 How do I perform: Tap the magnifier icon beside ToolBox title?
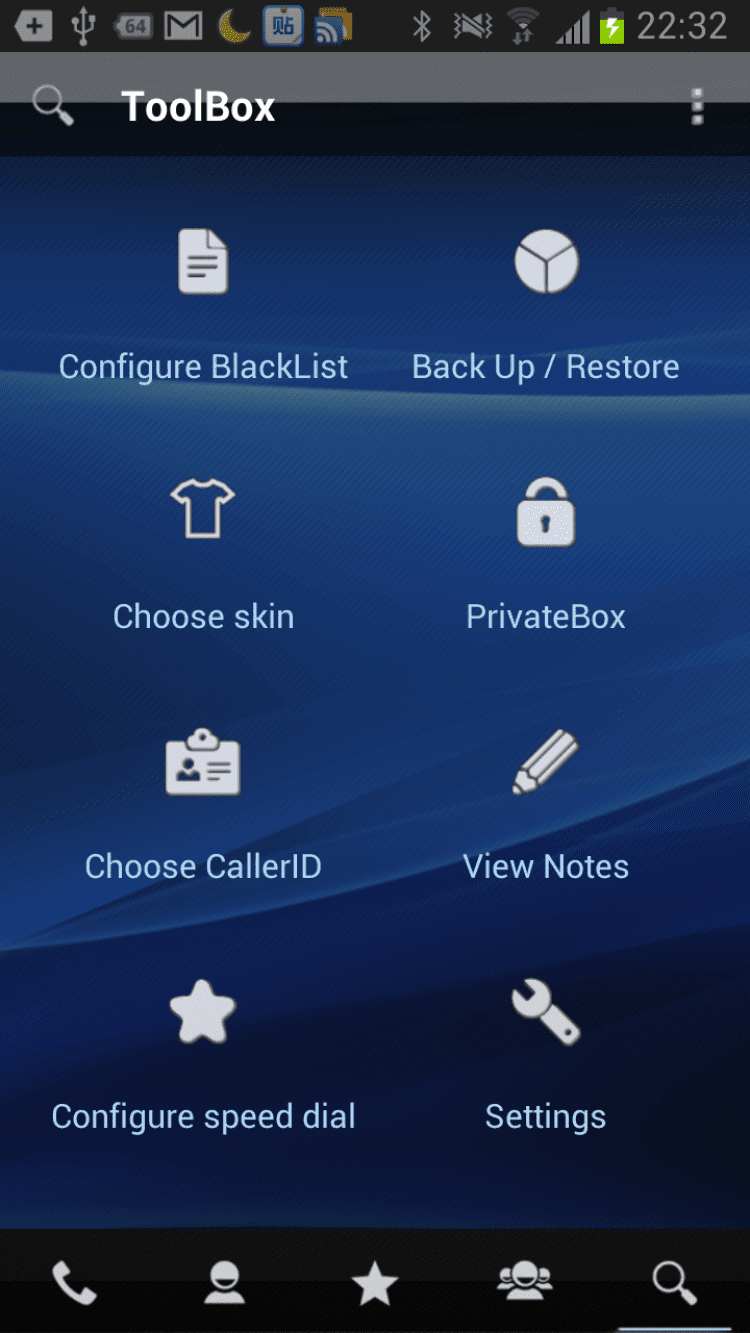pos(52,105)
